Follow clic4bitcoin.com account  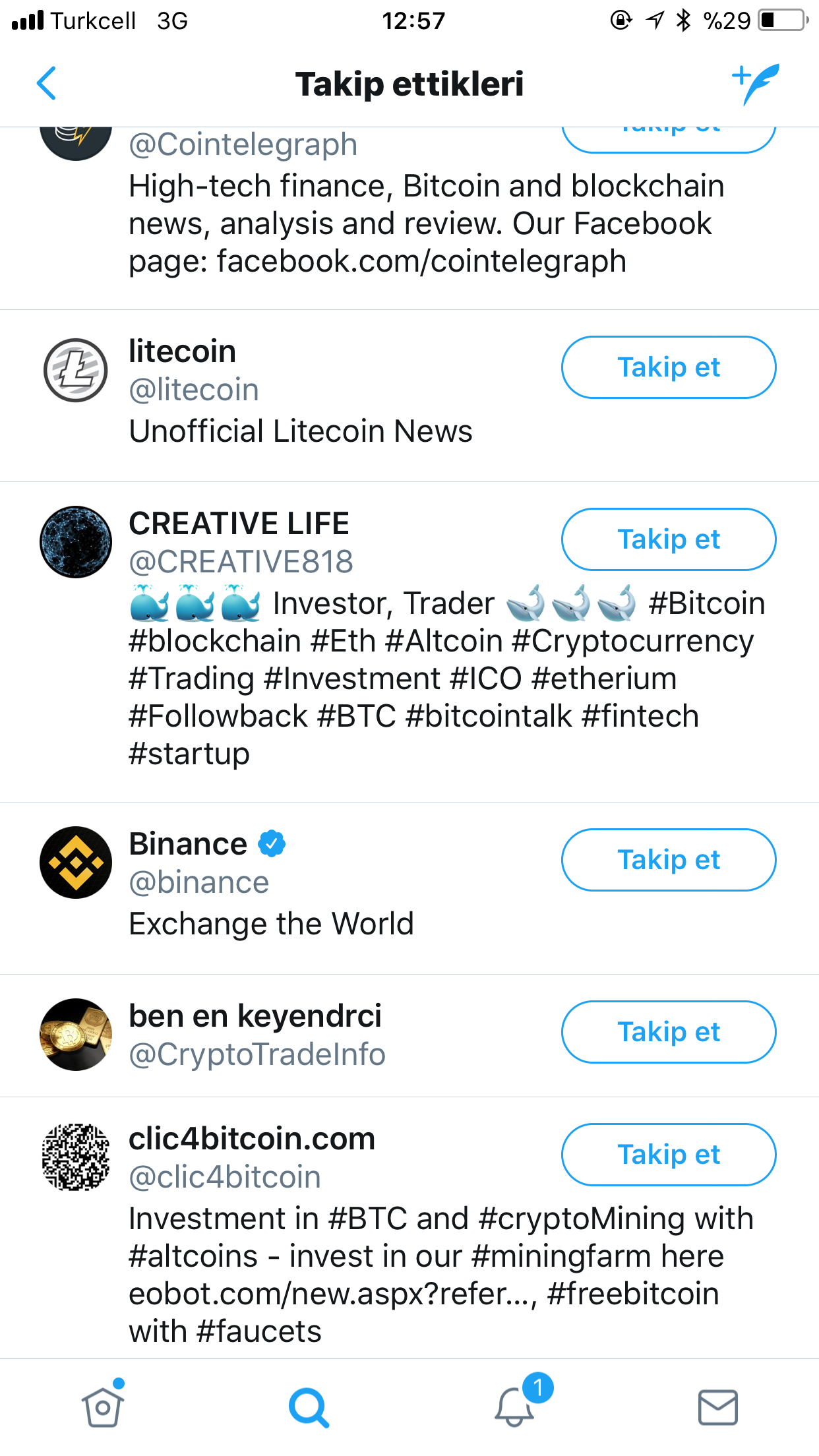click(668, 1155)
